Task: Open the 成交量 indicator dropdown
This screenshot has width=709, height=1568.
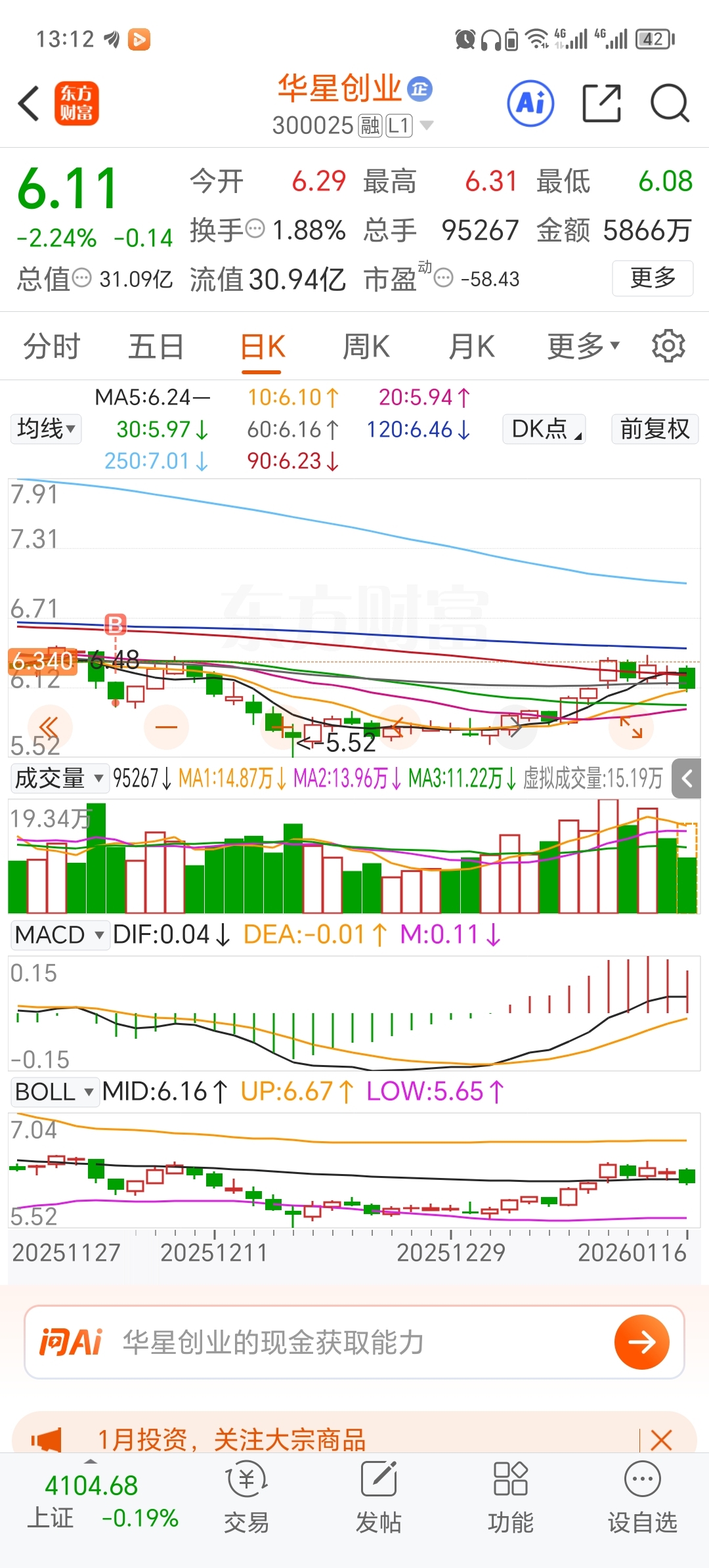Action: coord(59,779)
